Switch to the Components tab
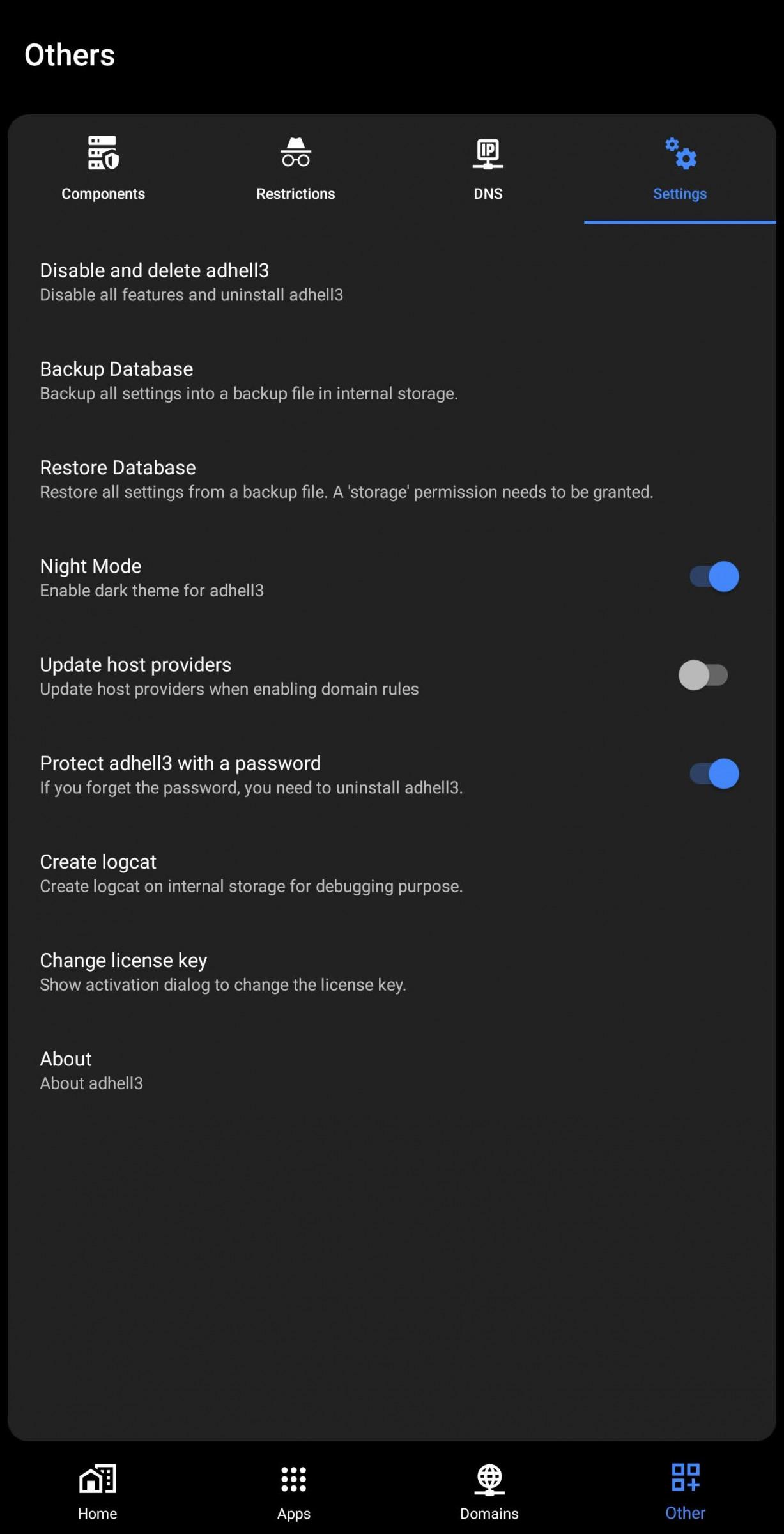Image resolution: width=784 pixels, height=1534 pixels. [104, 169]
